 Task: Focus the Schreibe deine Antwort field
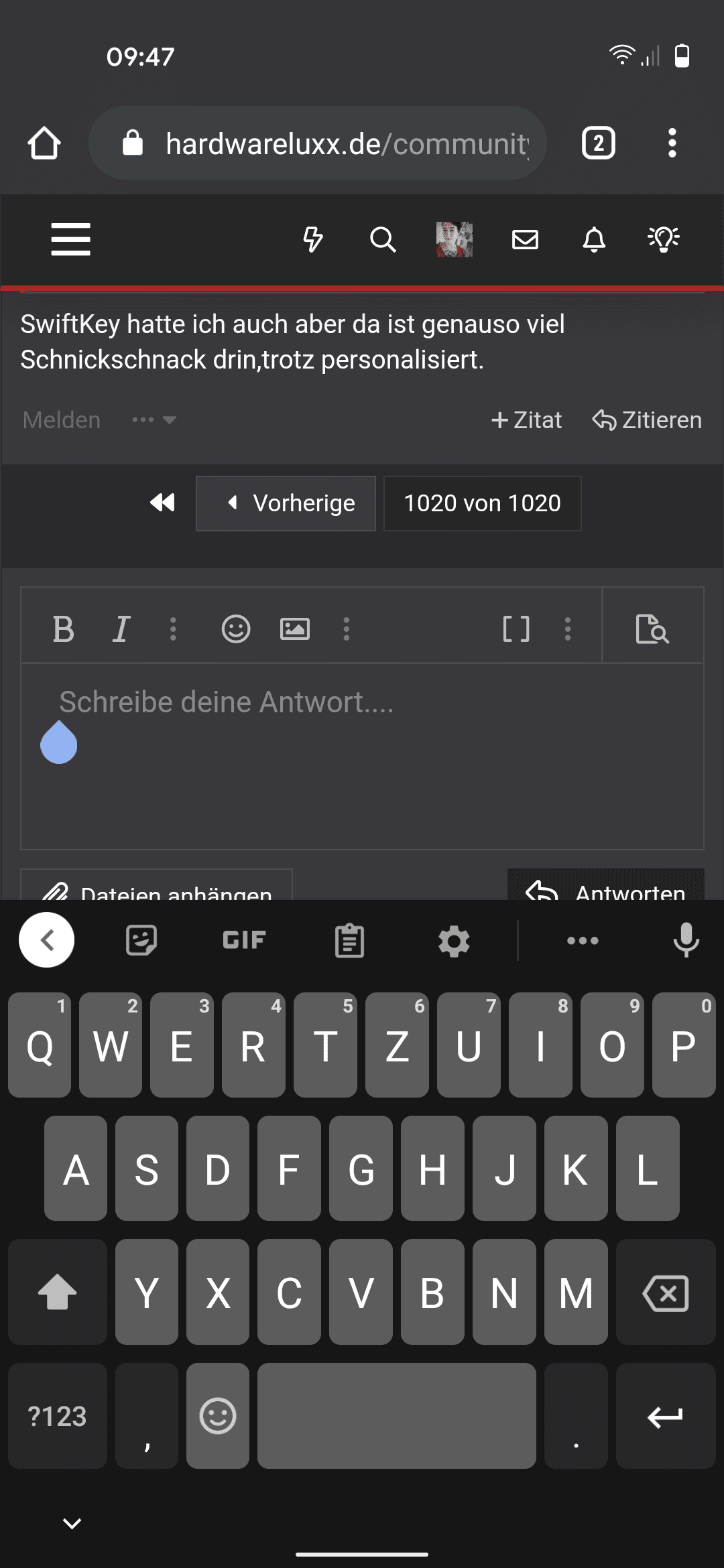coord(363,756)
